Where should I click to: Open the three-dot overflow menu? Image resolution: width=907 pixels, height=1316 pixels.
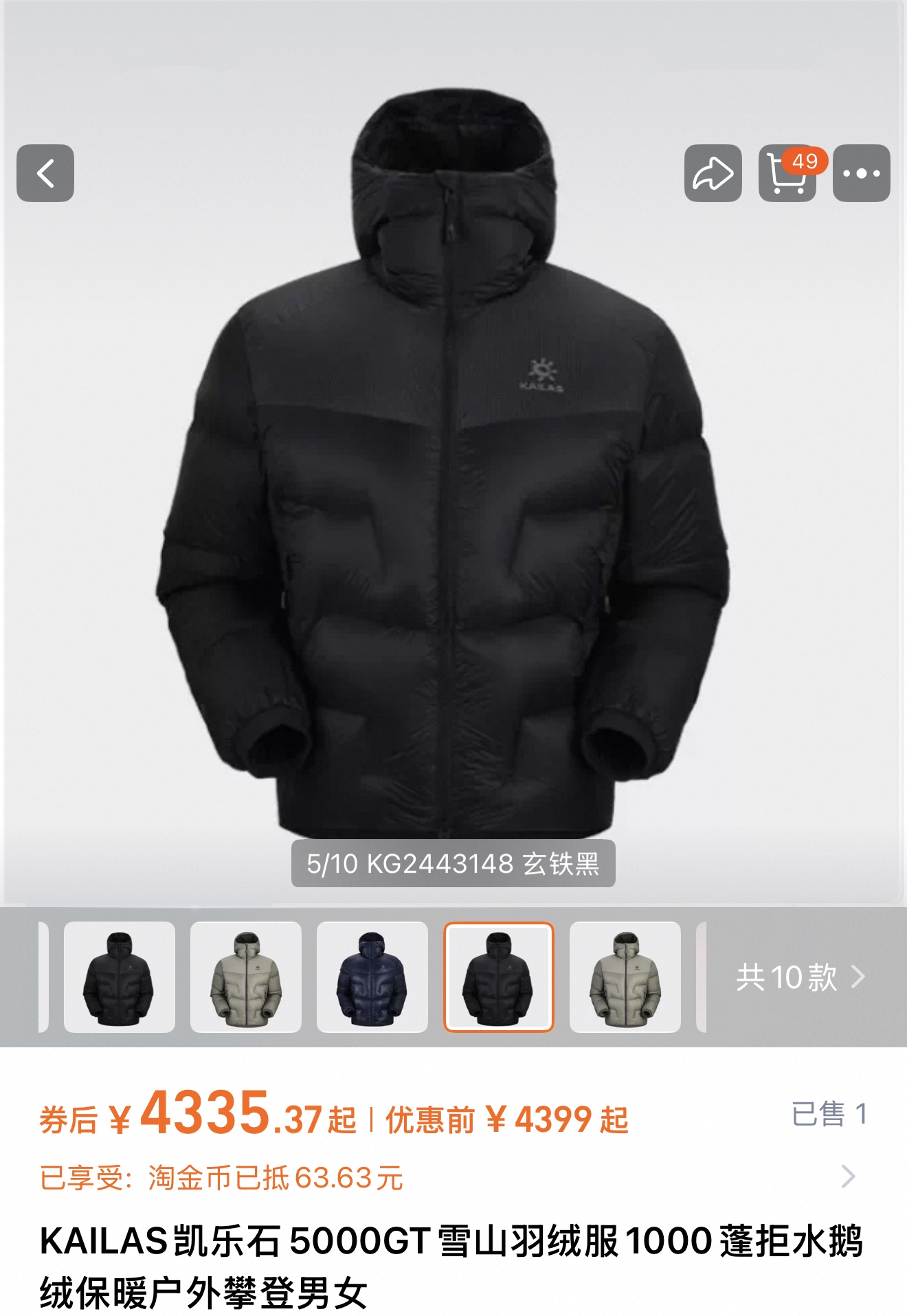(861, 173)
